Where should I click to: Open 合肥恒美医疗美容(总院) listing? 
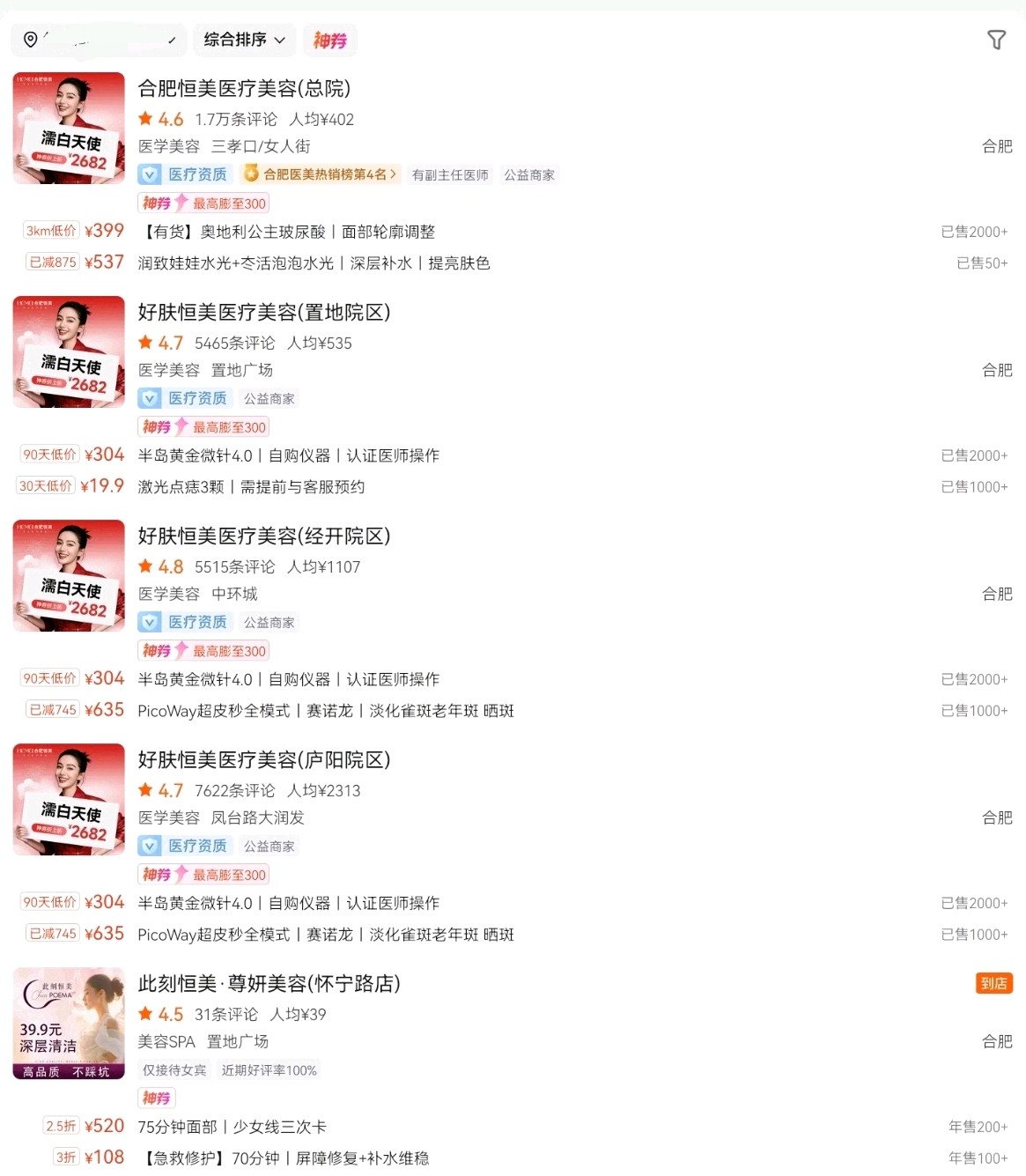coord(244,88)
